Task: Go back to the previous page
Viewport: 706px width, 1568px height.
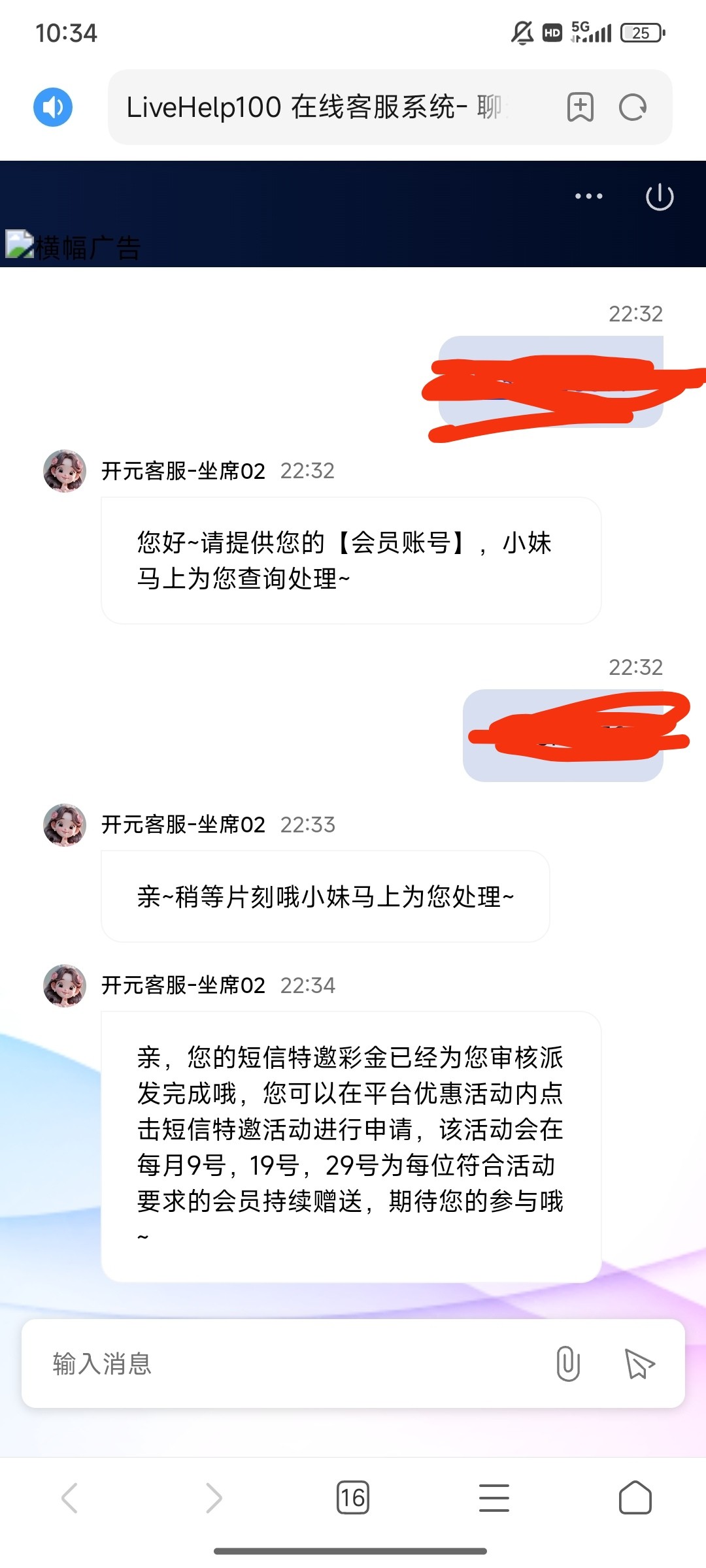Action: (x=70, y=1497)
